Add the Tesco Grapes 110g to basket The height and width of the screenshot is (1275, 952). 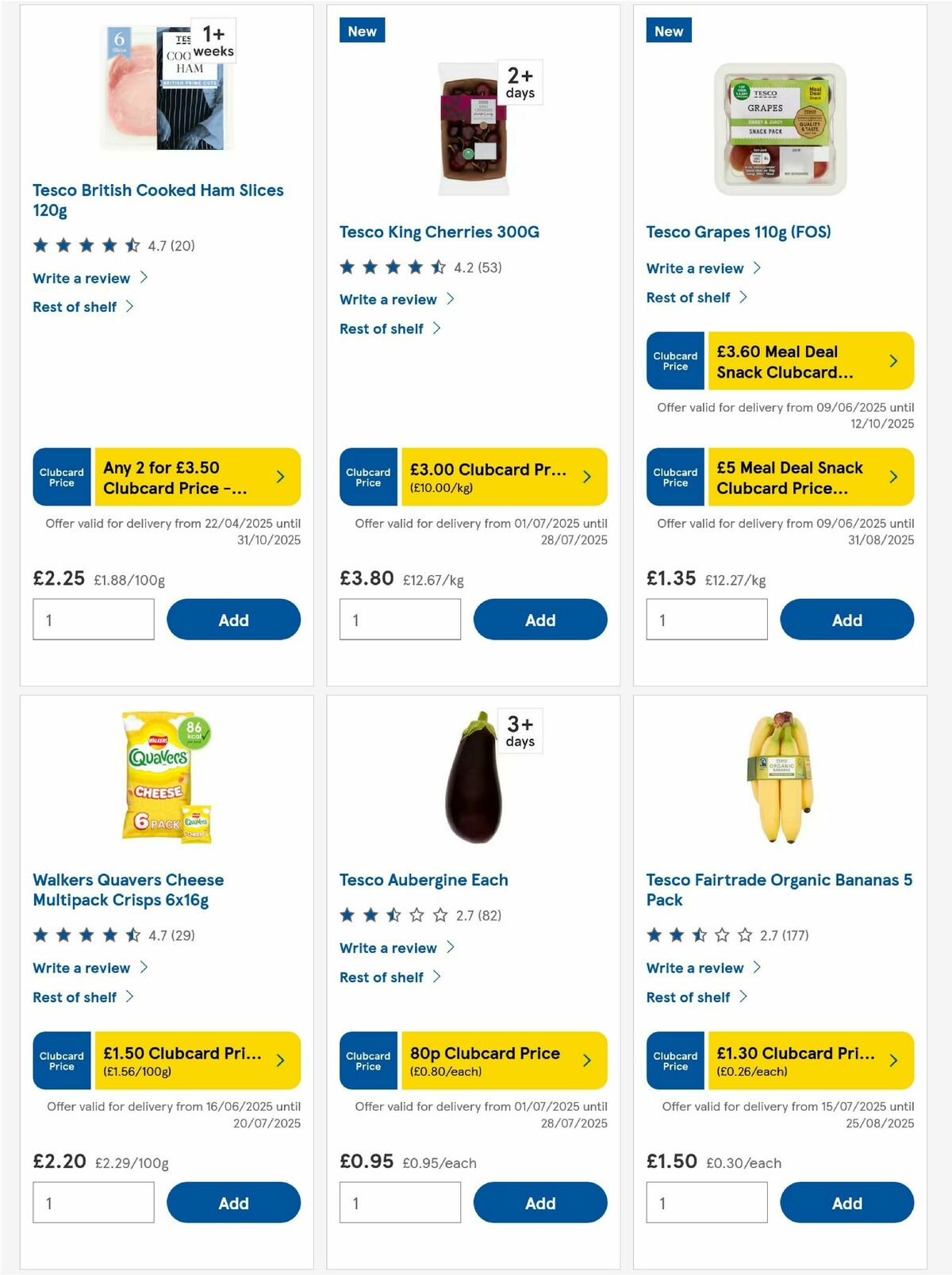pos(846,620)
